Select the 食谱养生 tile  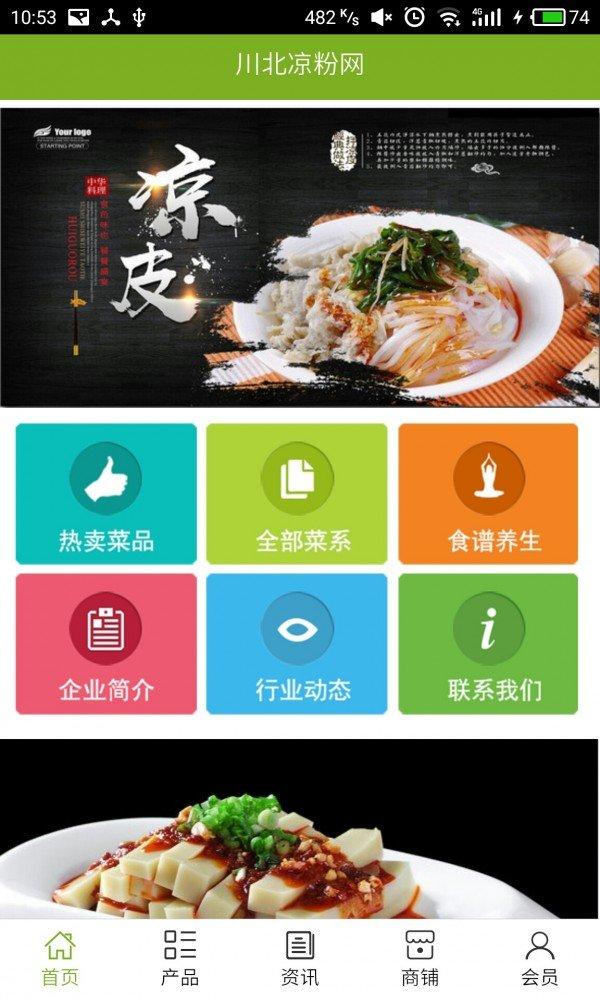[488, 494]
